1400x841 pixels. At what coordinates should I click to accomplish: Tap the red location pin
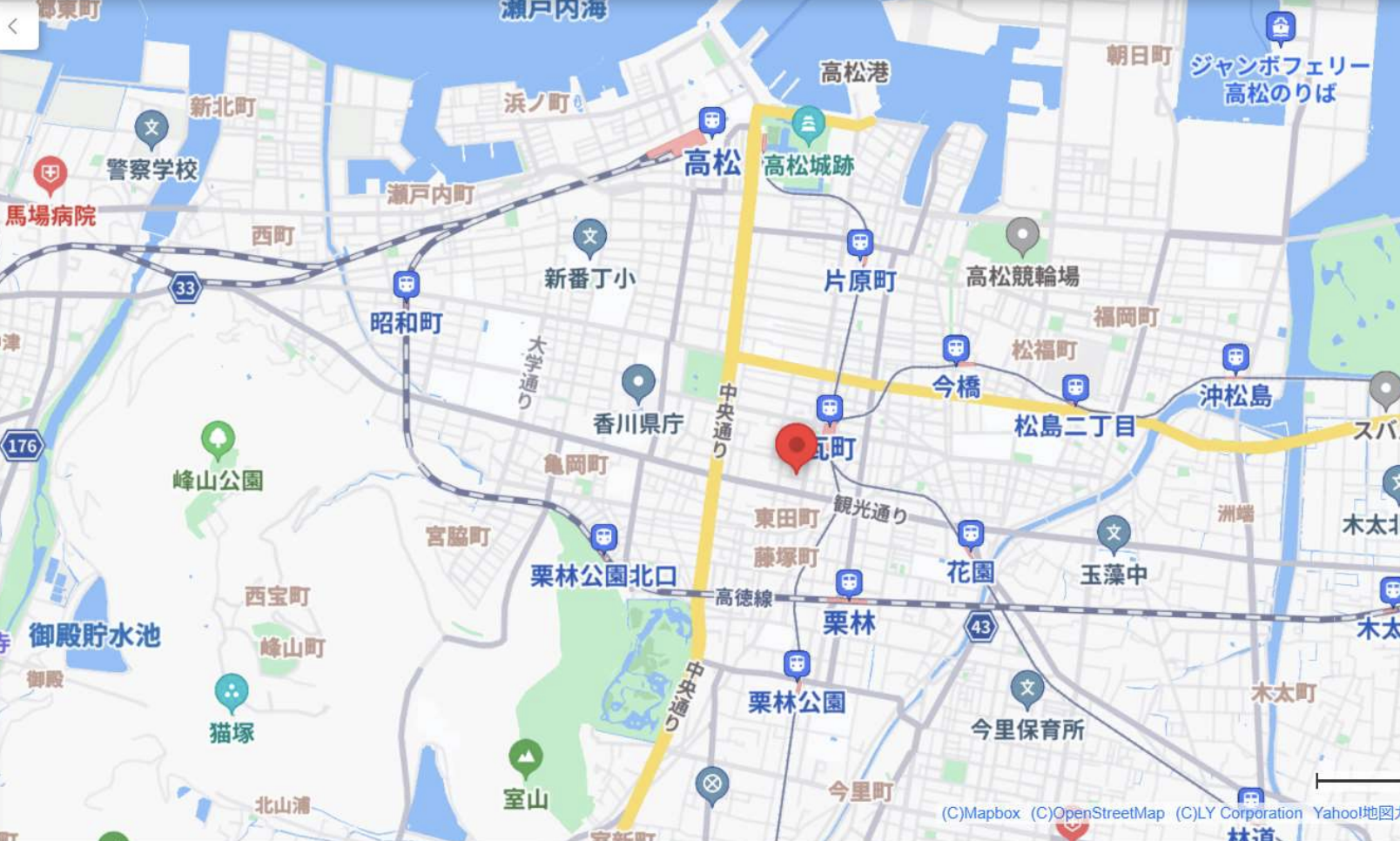coord(796,446)
